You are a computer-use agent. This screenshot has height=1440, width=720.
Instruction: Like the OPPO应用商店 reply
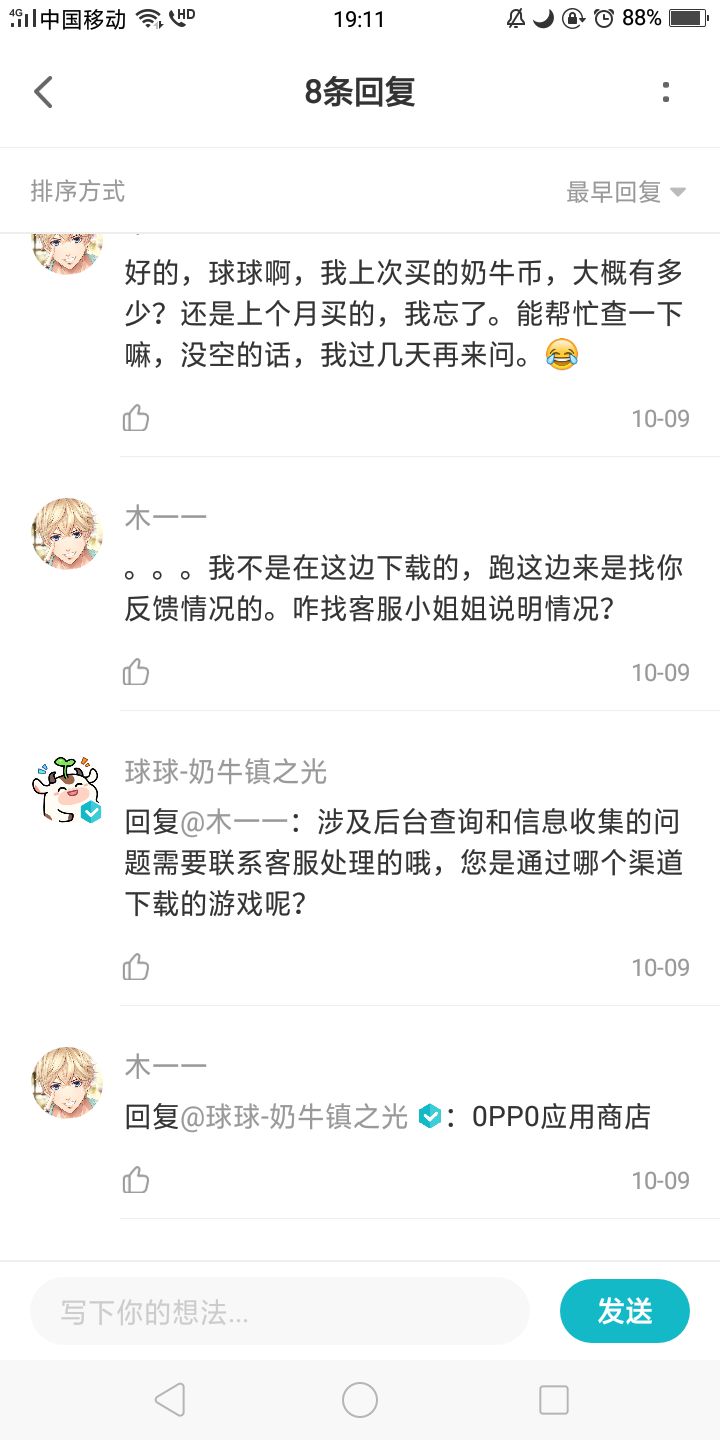(x=136, y=1180)
